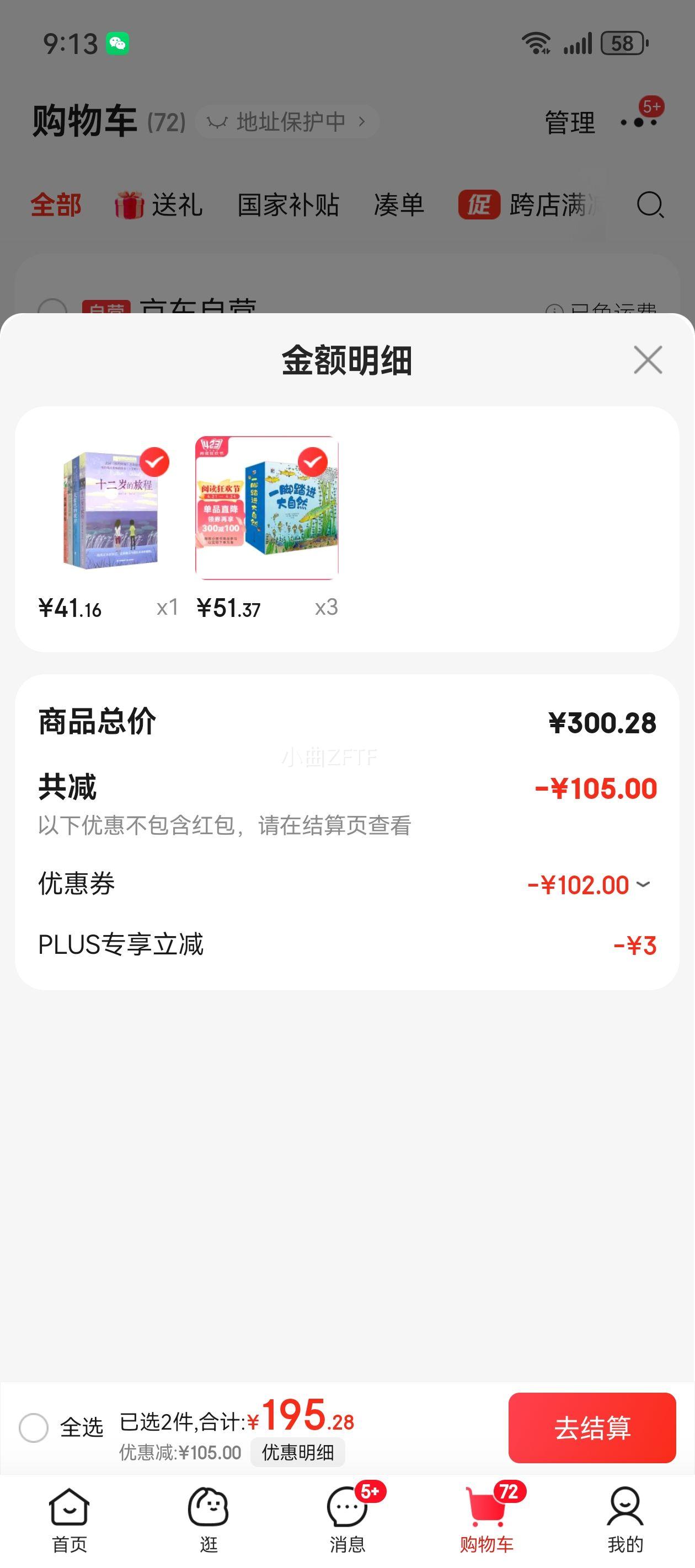Tap the 优惠明细 chip
Screen dimensions: 695x1568
click(x=297, y=1452)
